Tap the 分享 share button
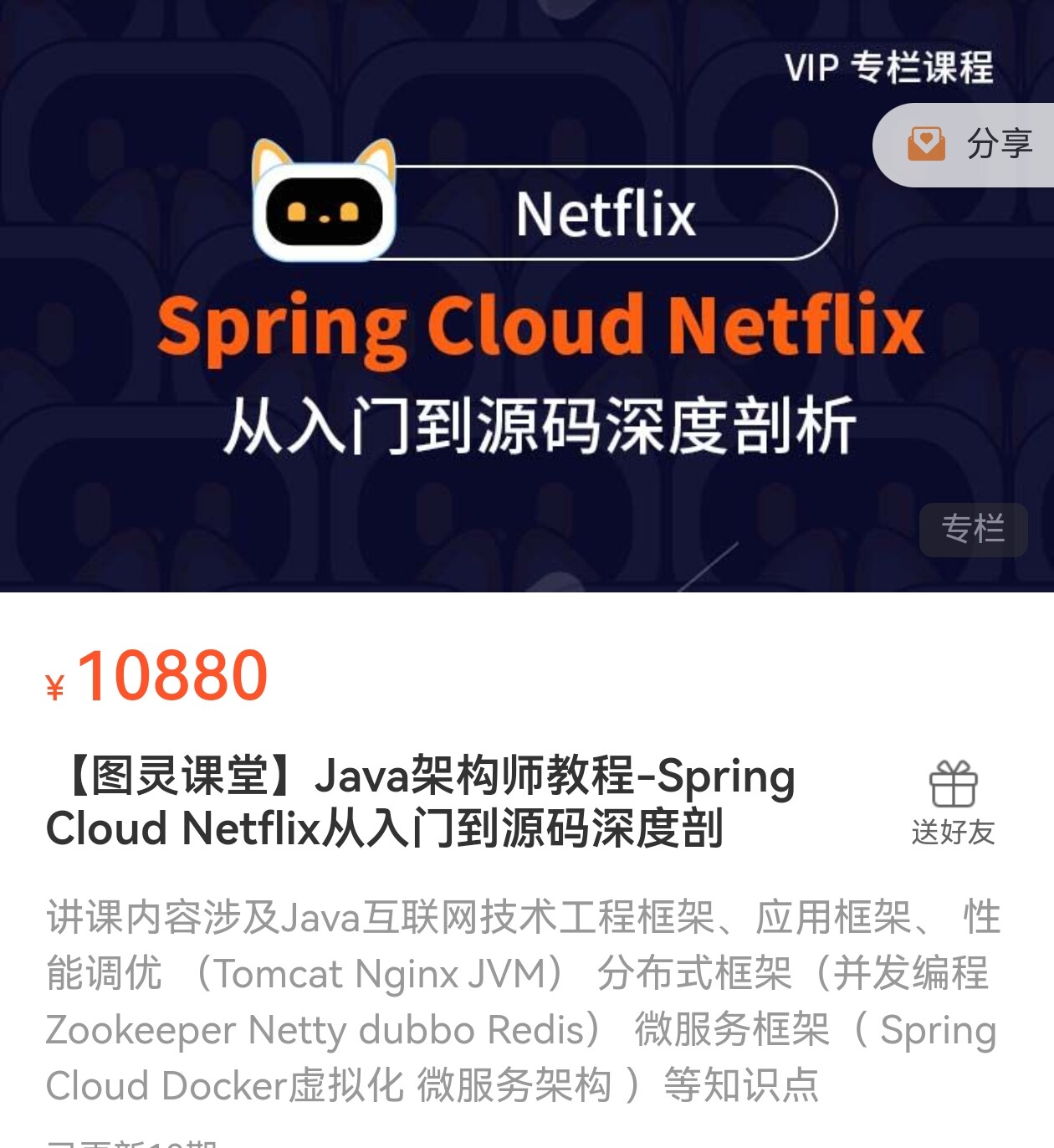 coord(964,145)
